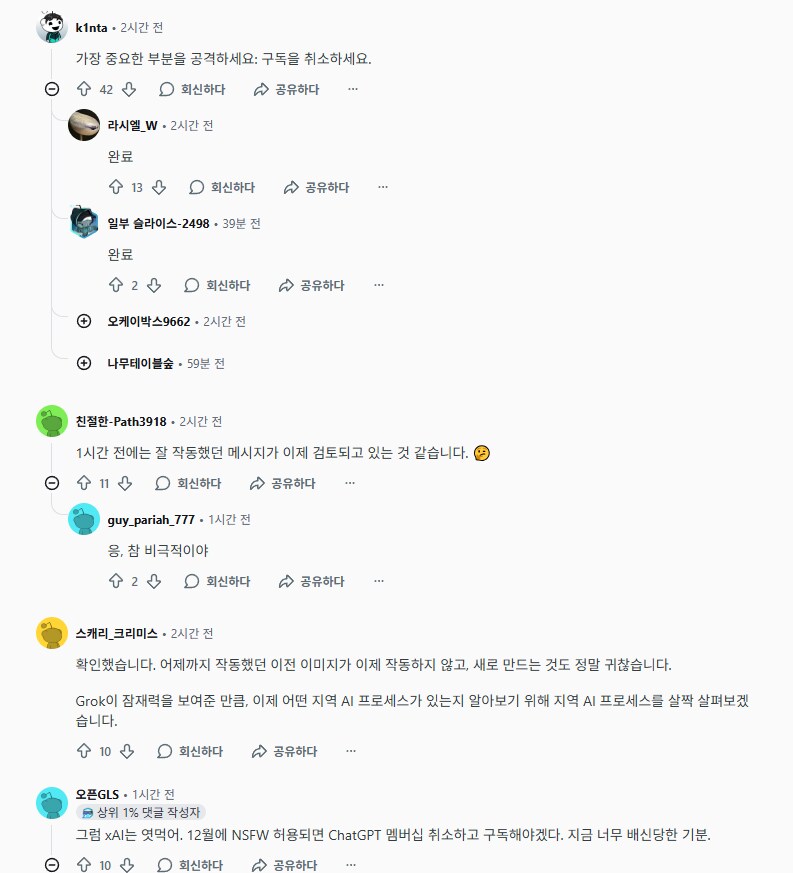Reply to 스캐리_크리미스's comment

click(x=190, y=751)
